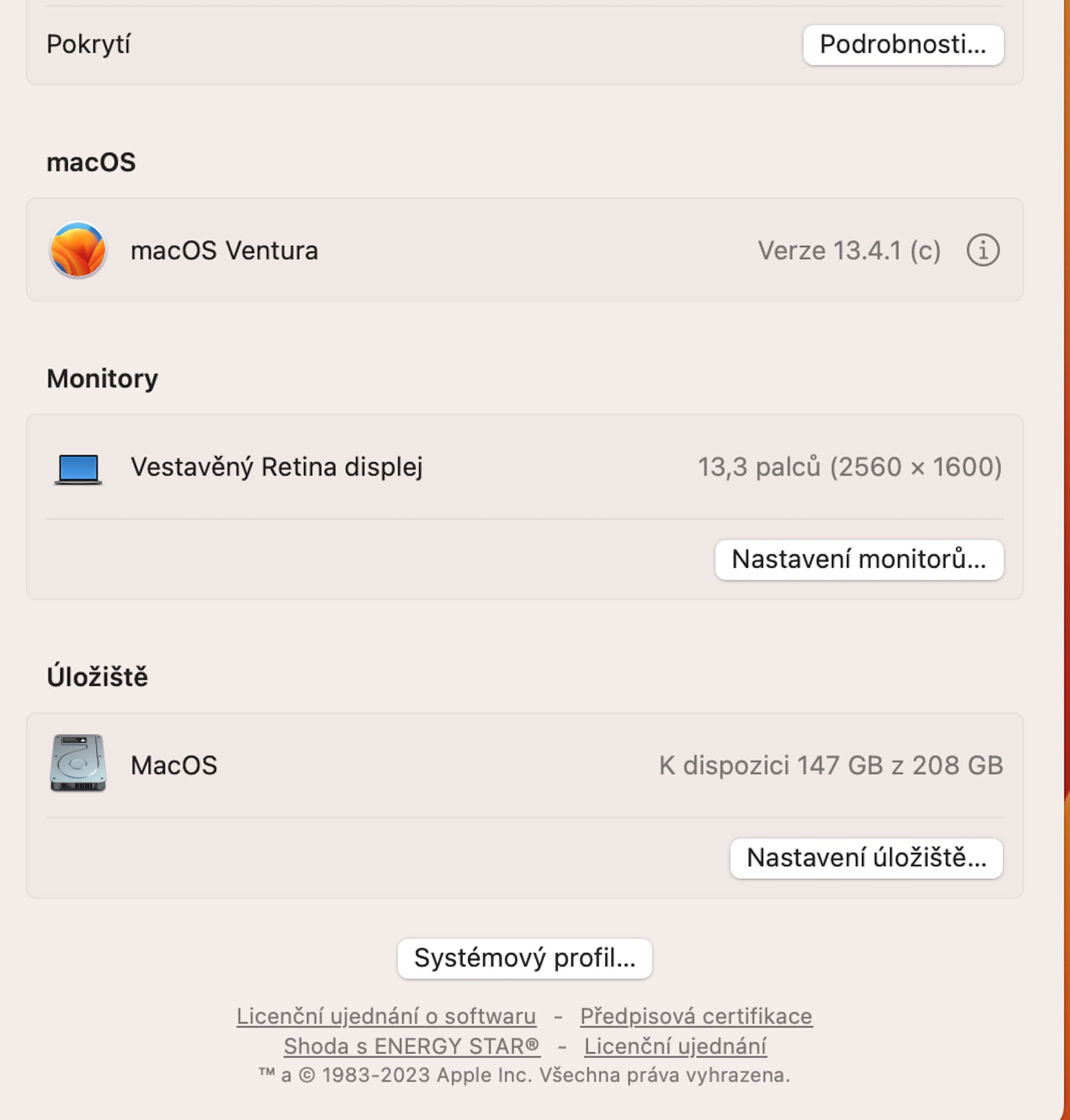Open the Licenční ujednání link after ENERGY STAR
The image size is (1070, 1120).
click(675, 1046)
